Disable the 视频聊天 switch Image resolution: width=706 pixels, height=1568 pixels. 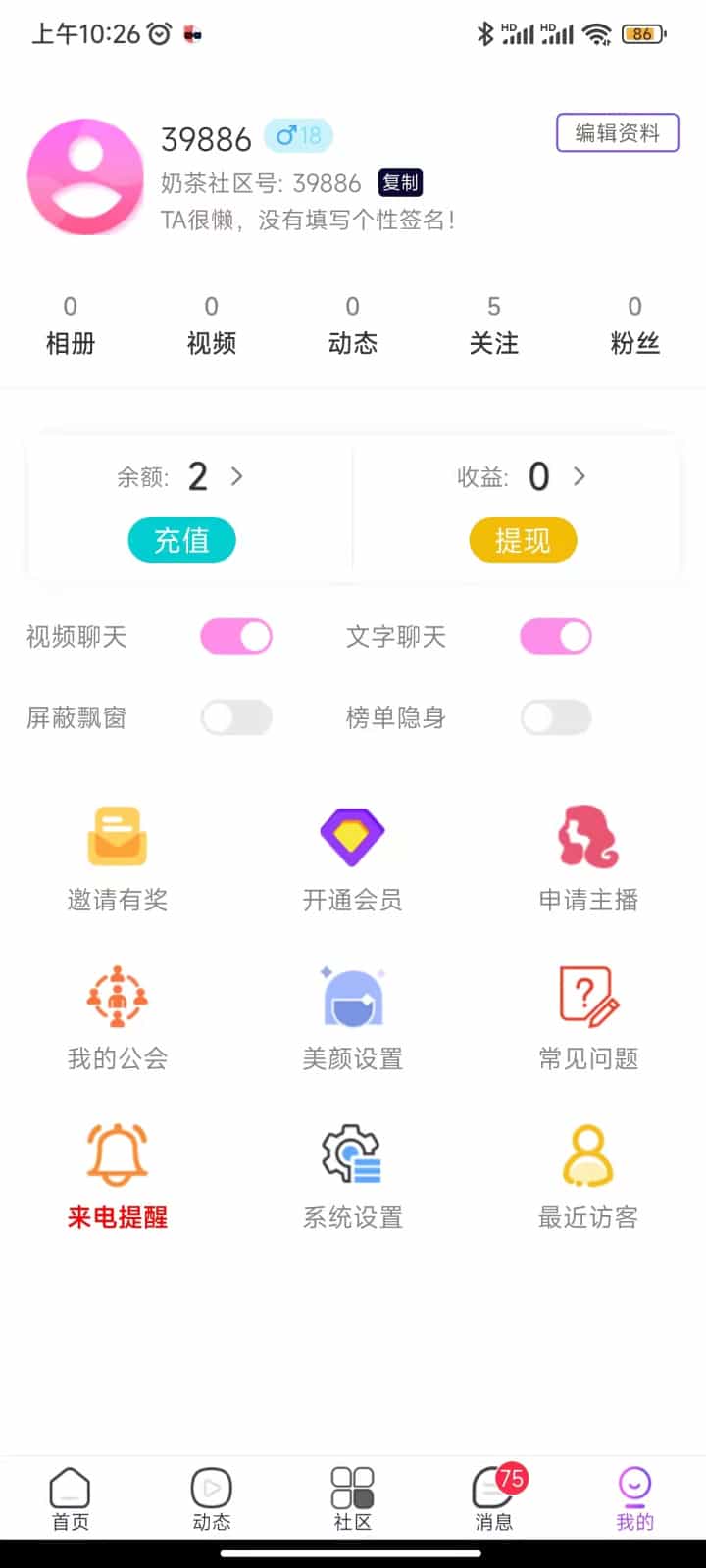click(236, 637)
